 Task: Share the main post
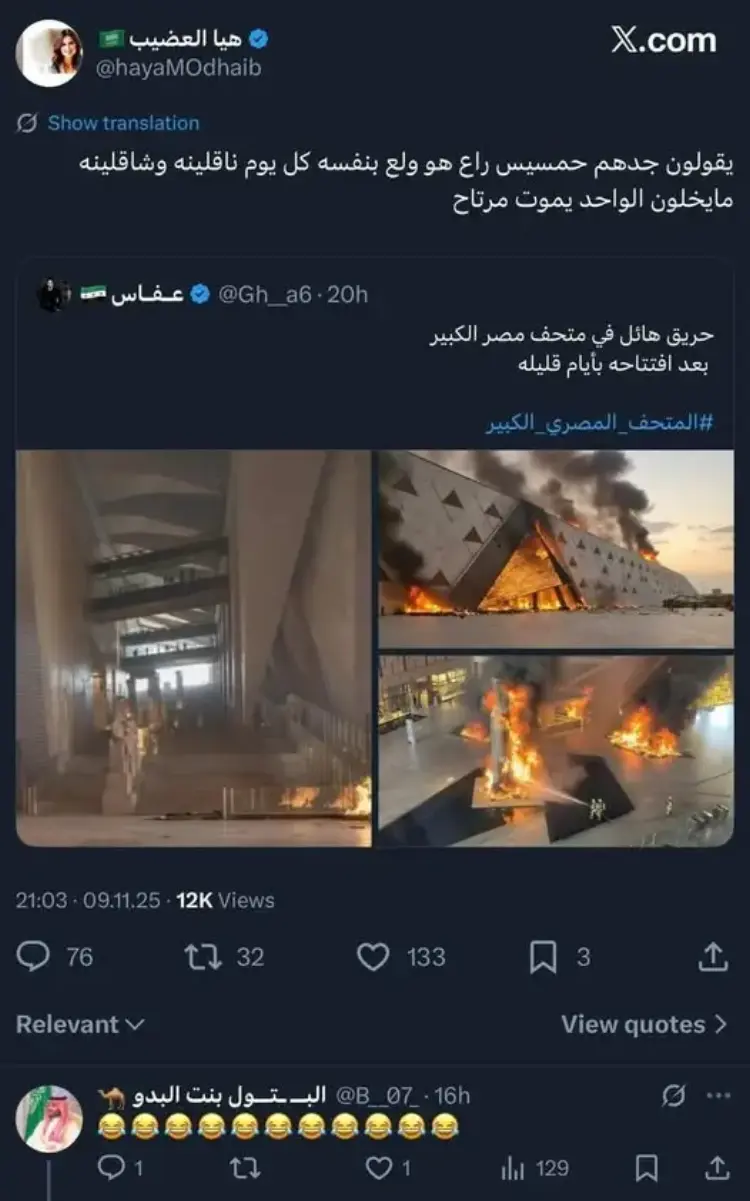(712, 957)
